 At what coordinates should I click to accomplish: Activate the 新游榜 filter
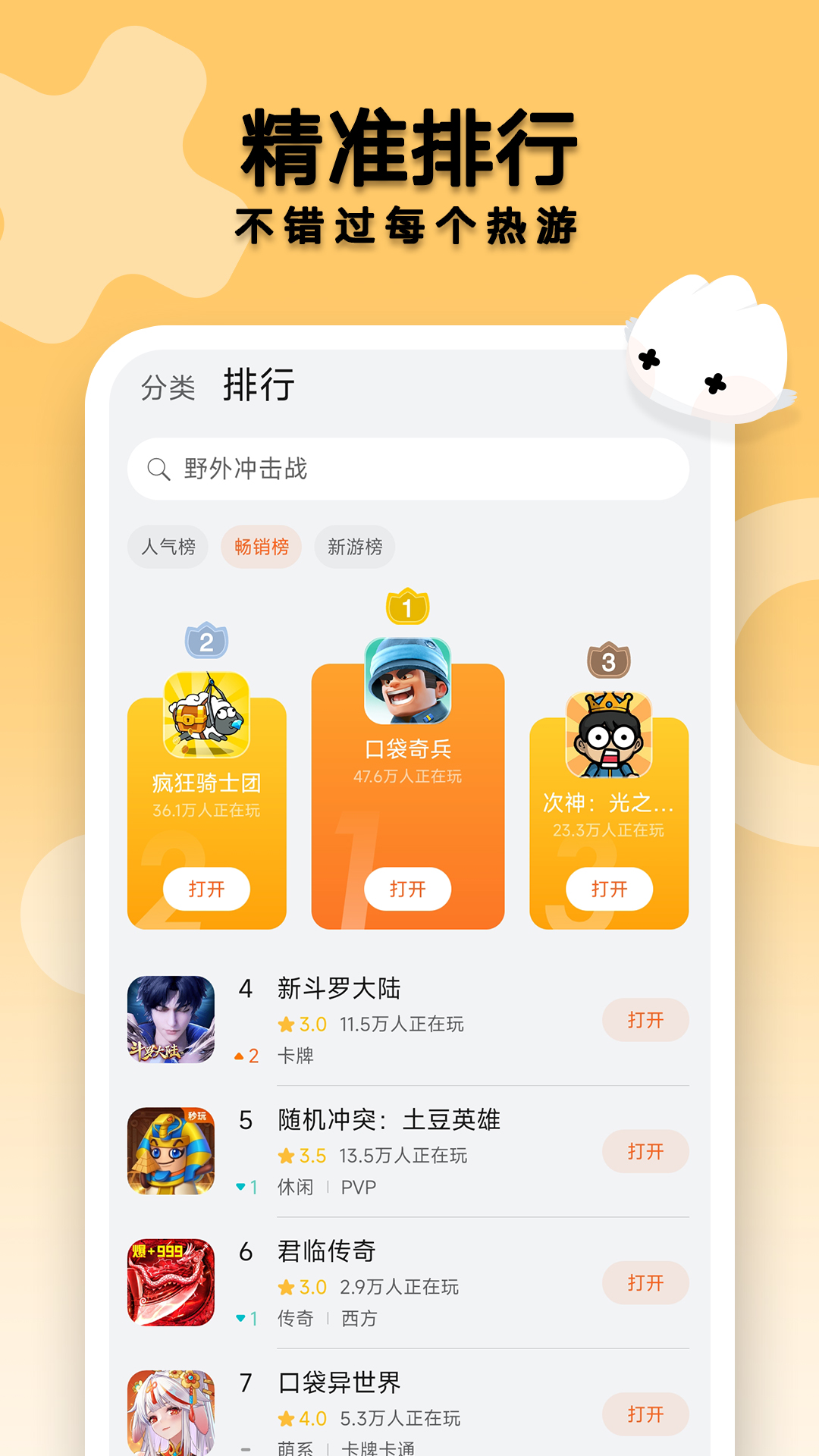[355, 547]
